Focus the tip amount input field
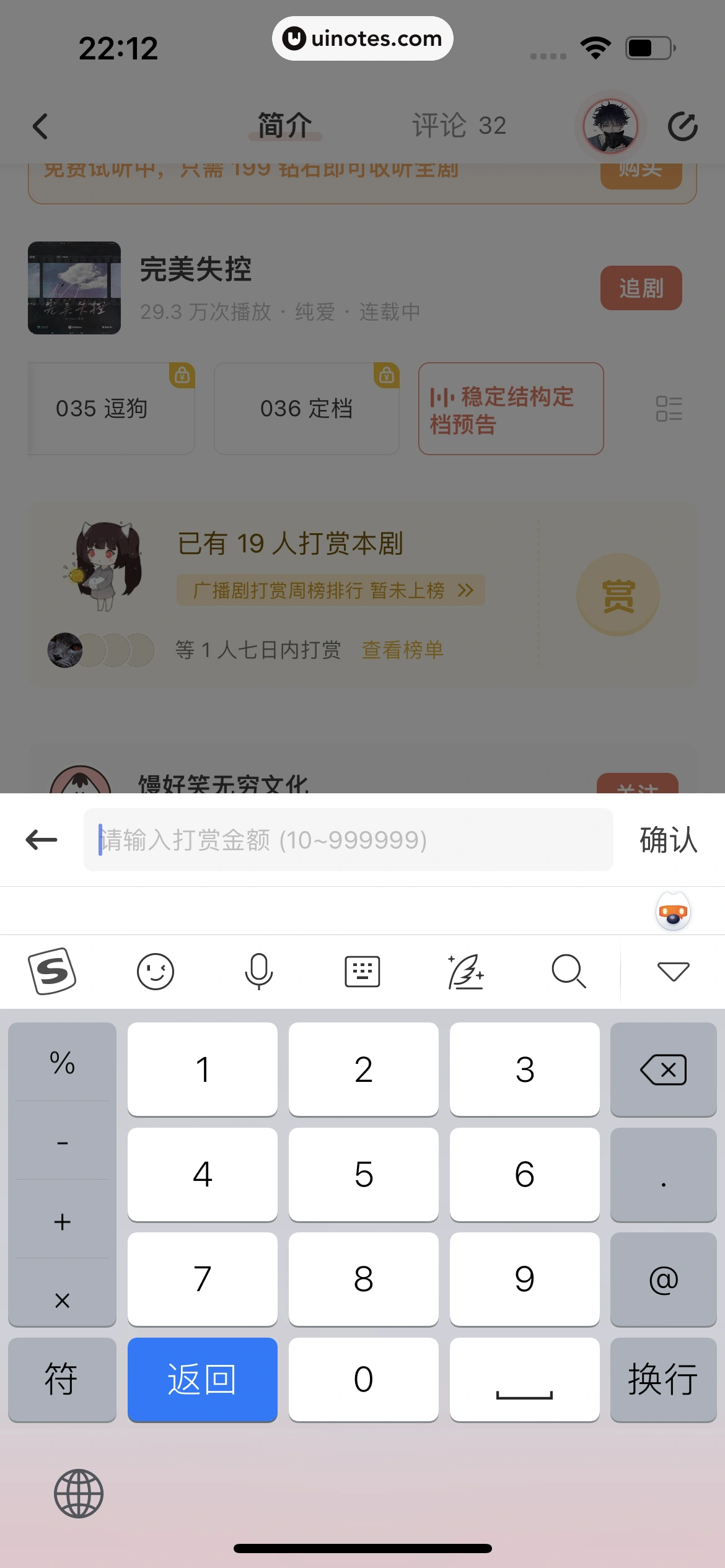 coord(348,840)
